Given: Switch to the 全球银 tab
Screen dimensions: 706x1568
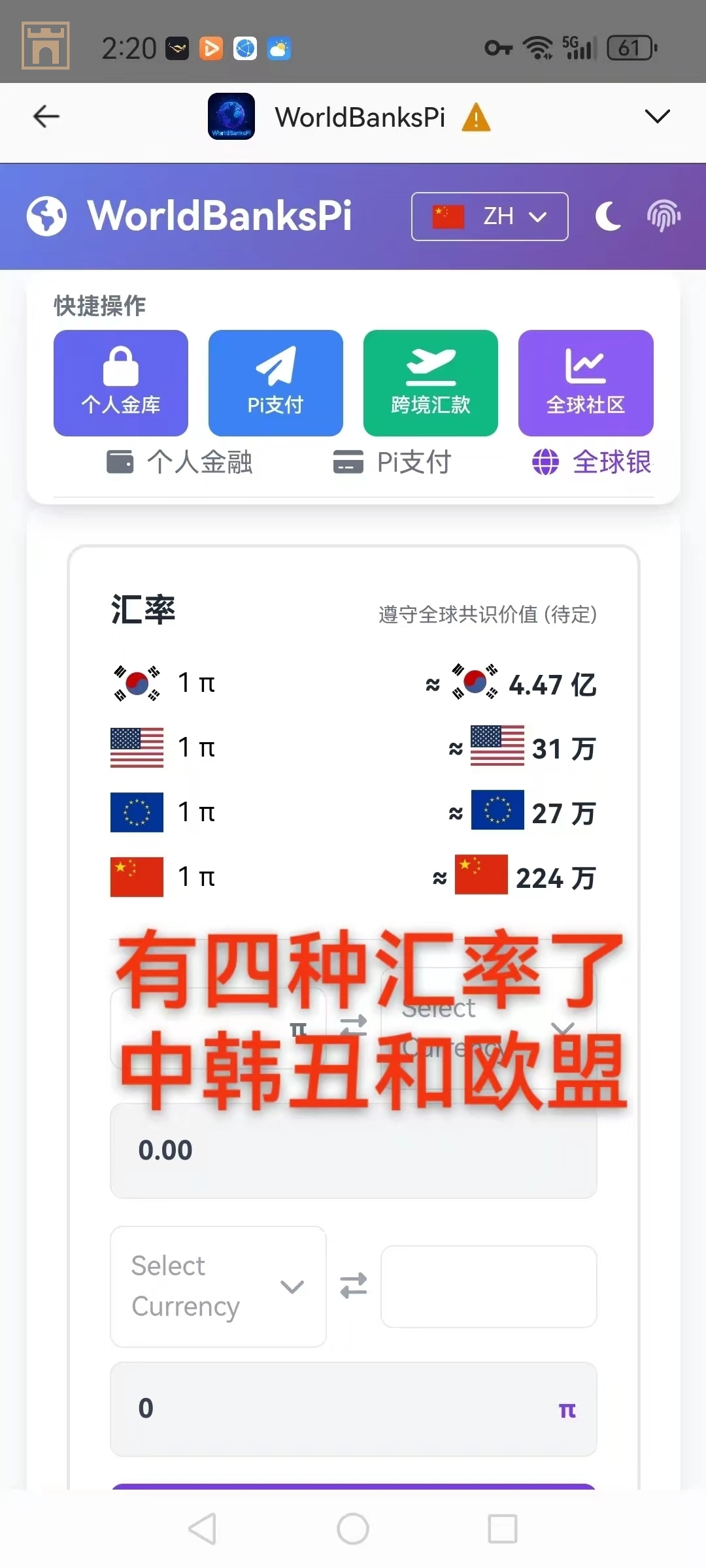Looking at the screenshot, I should pyautogui.click(x=592, y=462).
